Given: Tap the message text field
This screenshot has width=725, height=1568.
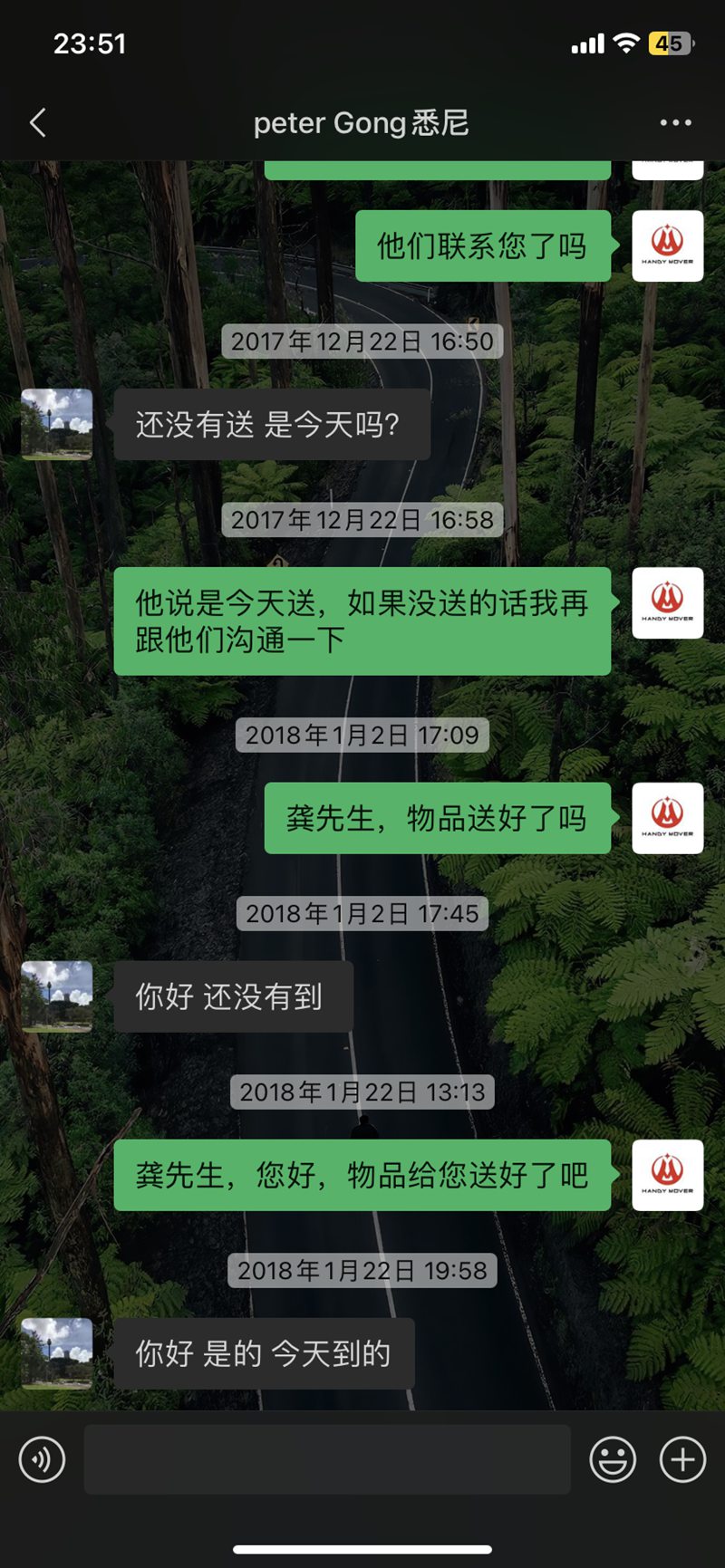Looking at the screenshot, I should (x=326, y=1459).
